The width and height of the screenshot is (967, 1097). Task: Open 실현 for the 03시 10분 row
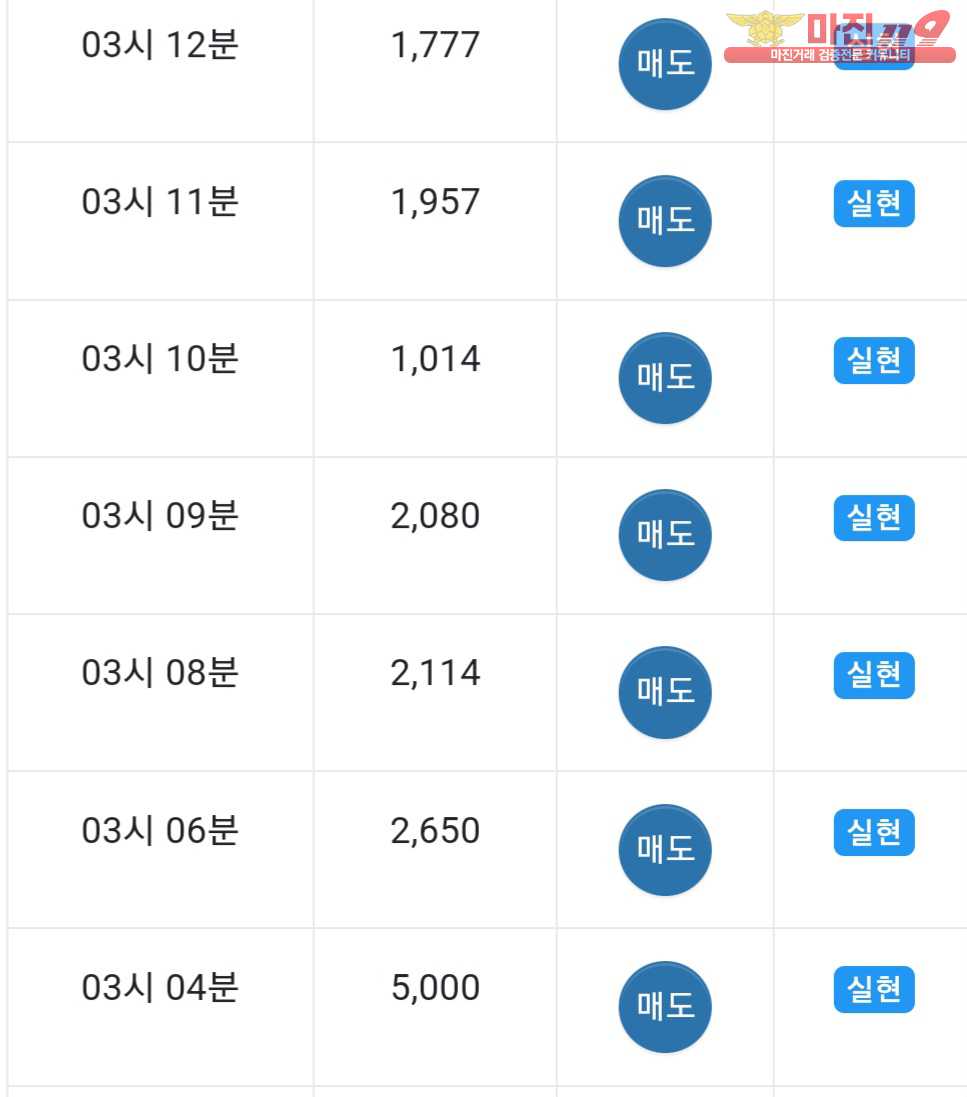[874, 361]
